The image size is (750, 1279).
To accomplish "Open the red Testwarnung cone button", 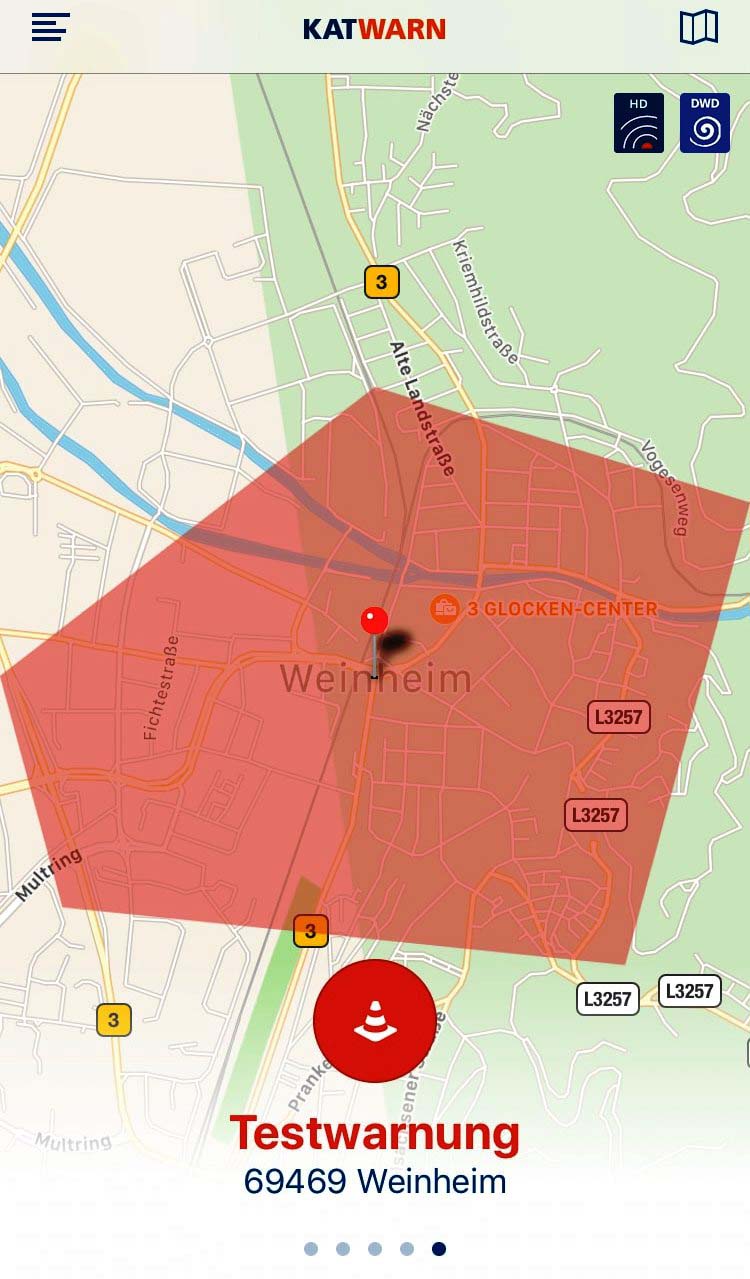I will (375, 1021).
